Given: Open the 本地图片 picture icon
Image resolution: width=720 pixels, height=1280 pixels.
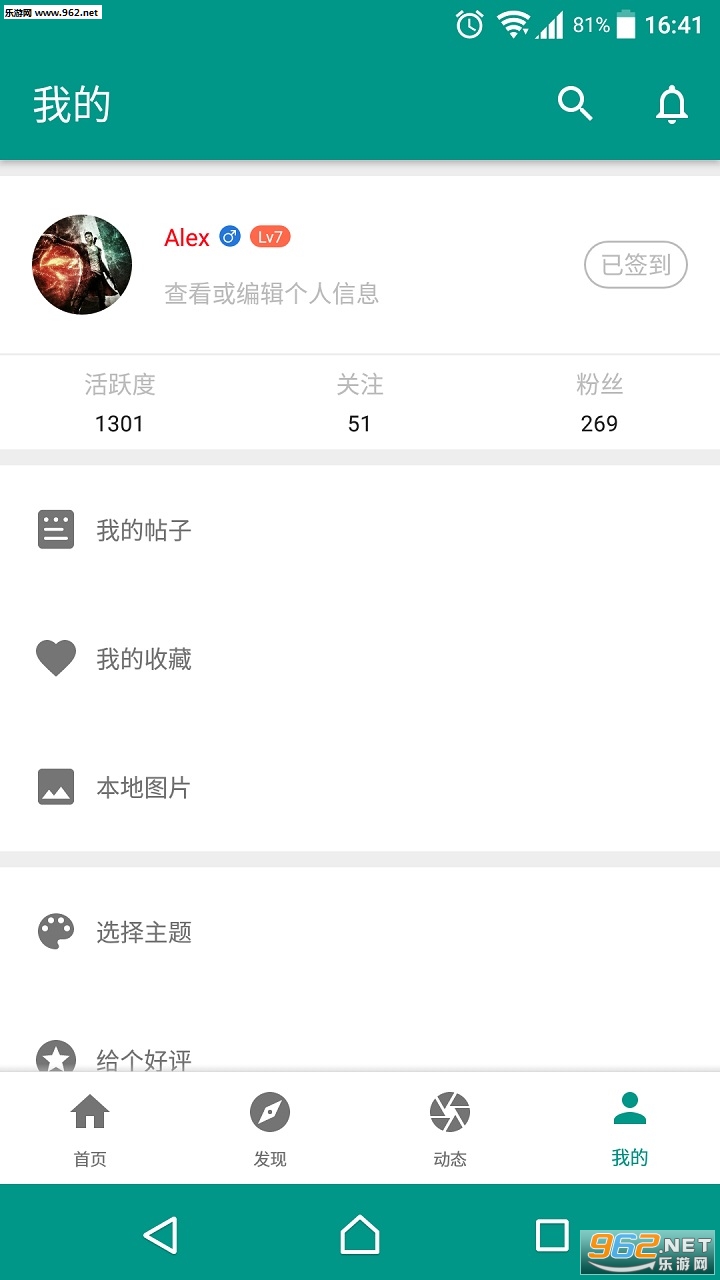Looking at the screenshot, I should 56,787.
